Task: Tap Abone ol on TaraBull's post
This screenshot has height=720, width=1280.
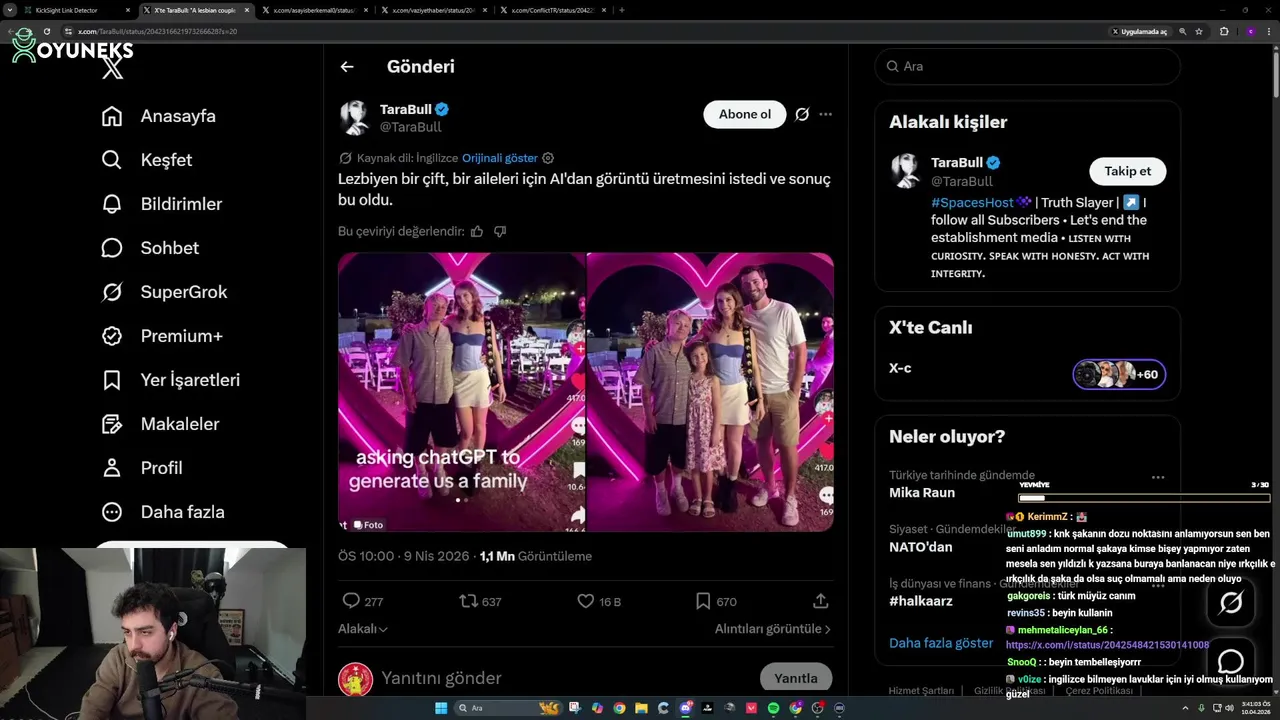Action: point(744,114)
